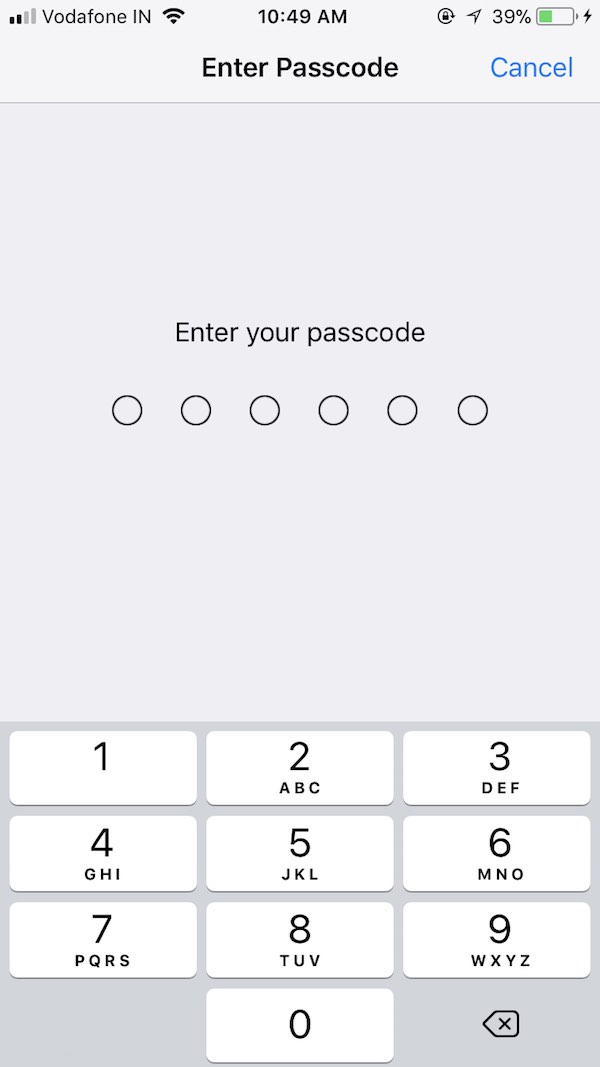Enter digit 1 on the keypad
Viewport: 600px width, 1067px height.
point(103,767)
